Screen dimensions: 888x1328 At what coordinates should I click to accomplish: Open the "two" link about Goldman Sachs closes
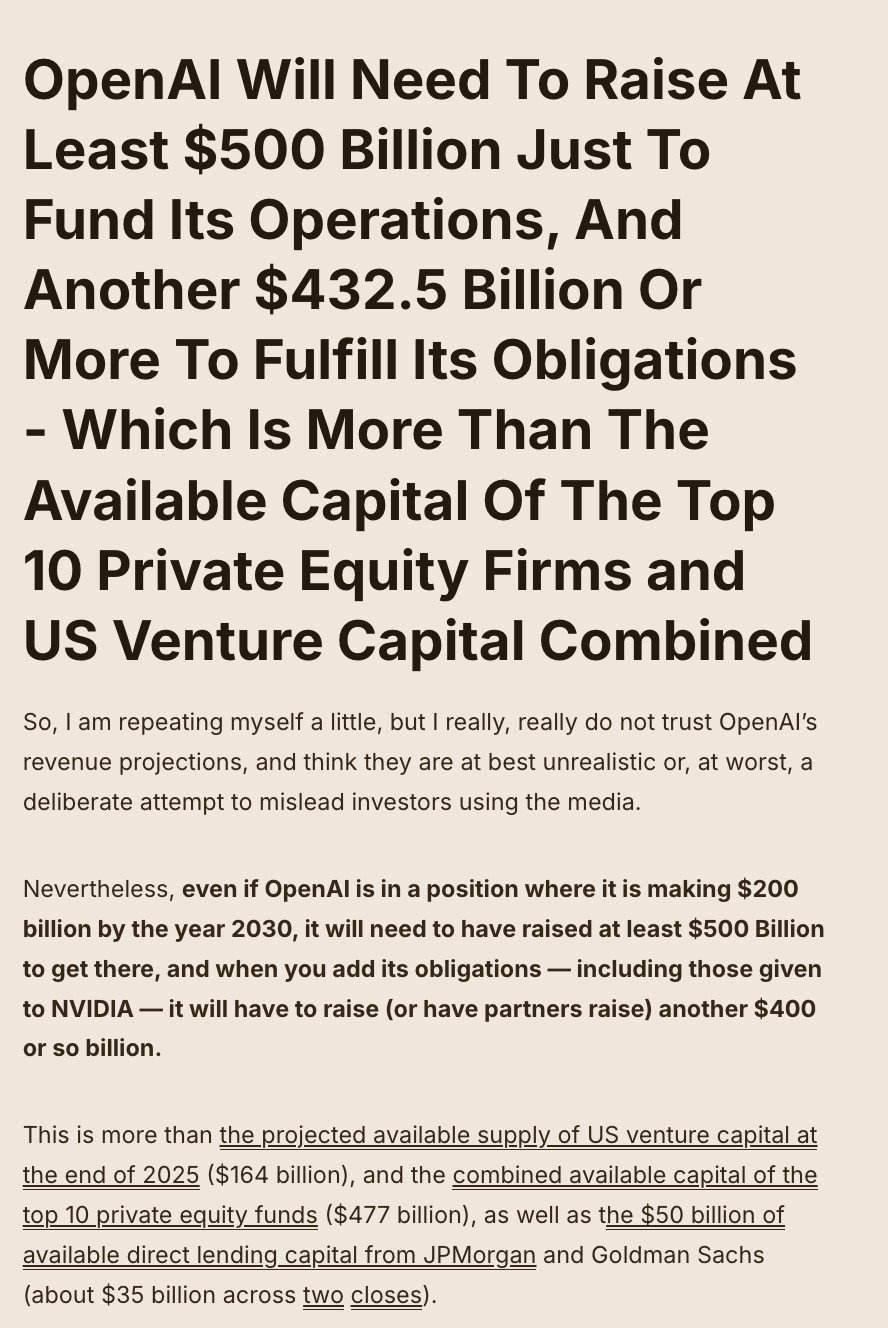(322, 1296)
